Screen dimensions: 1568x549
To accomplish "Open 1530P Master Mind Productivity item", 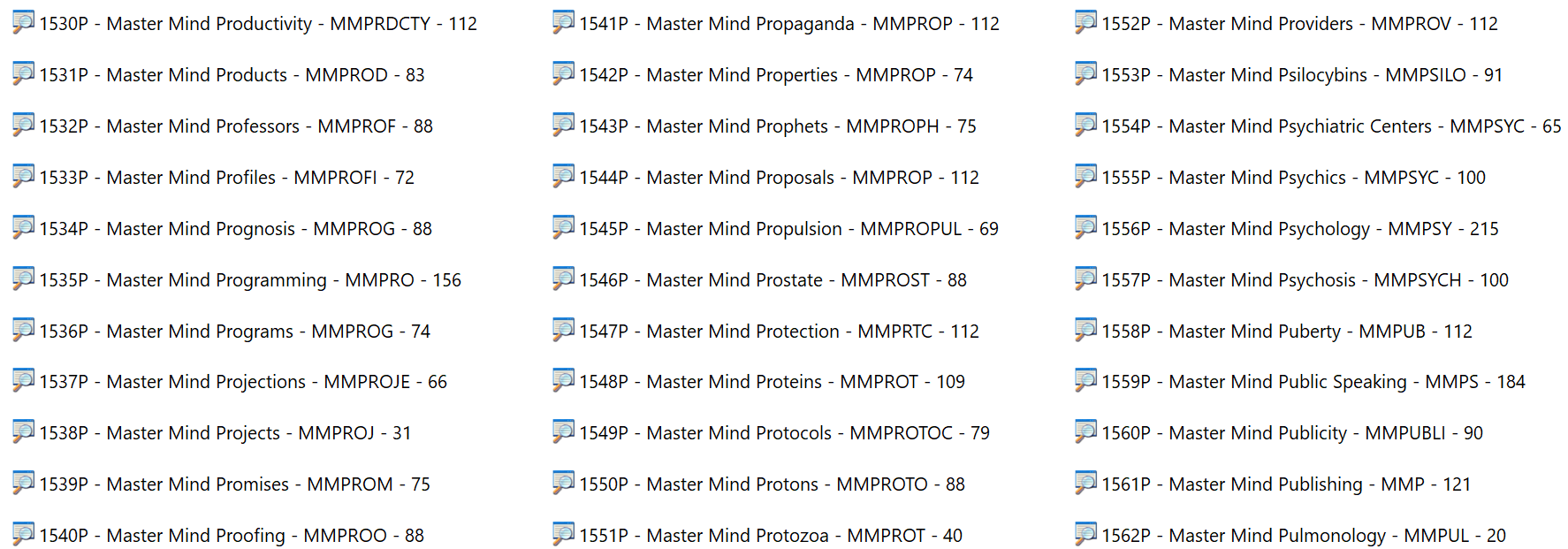I will 257,24.
